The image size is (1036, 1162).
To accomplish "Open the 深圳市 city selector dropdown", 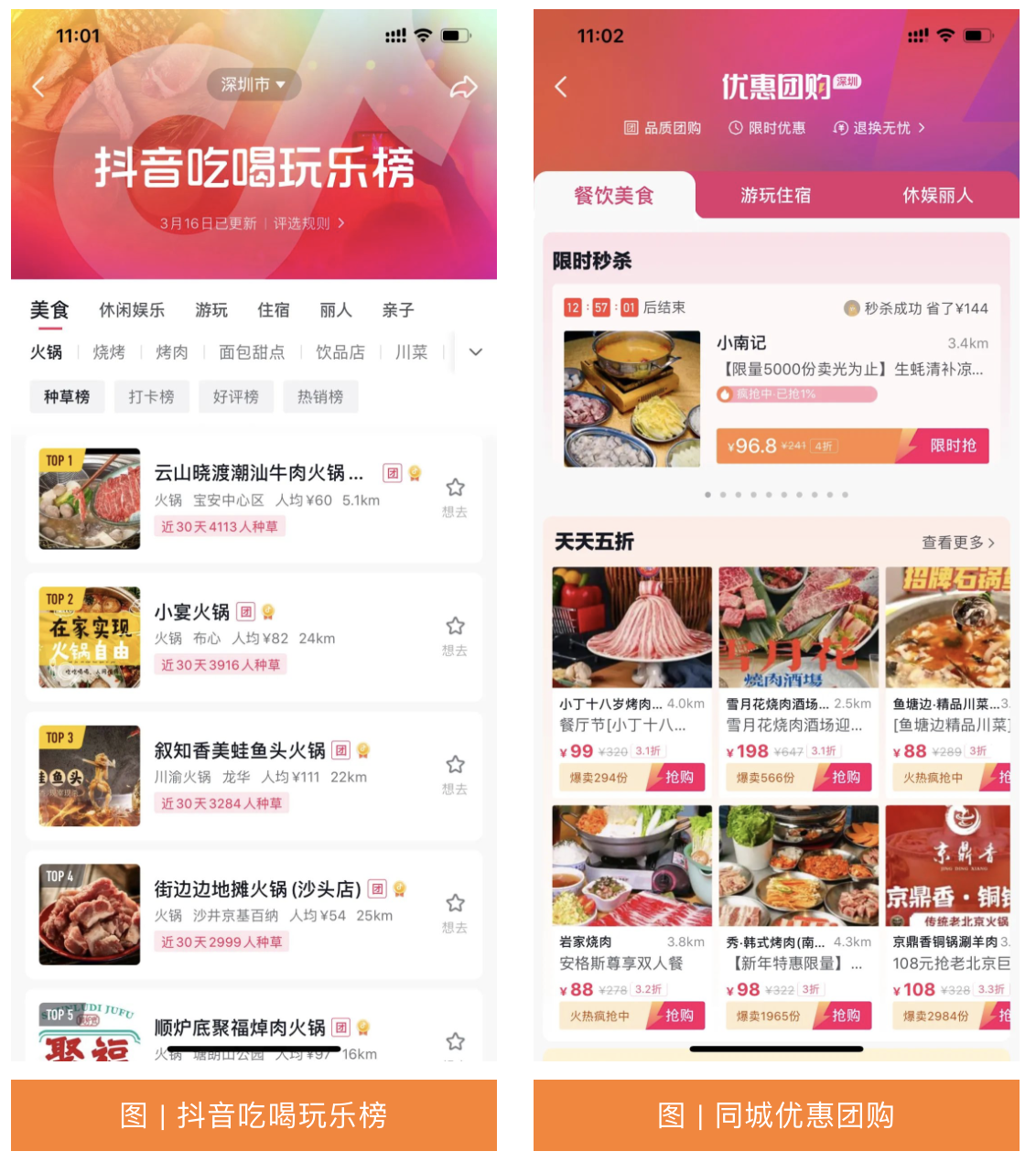I will [x=254, y=84].
